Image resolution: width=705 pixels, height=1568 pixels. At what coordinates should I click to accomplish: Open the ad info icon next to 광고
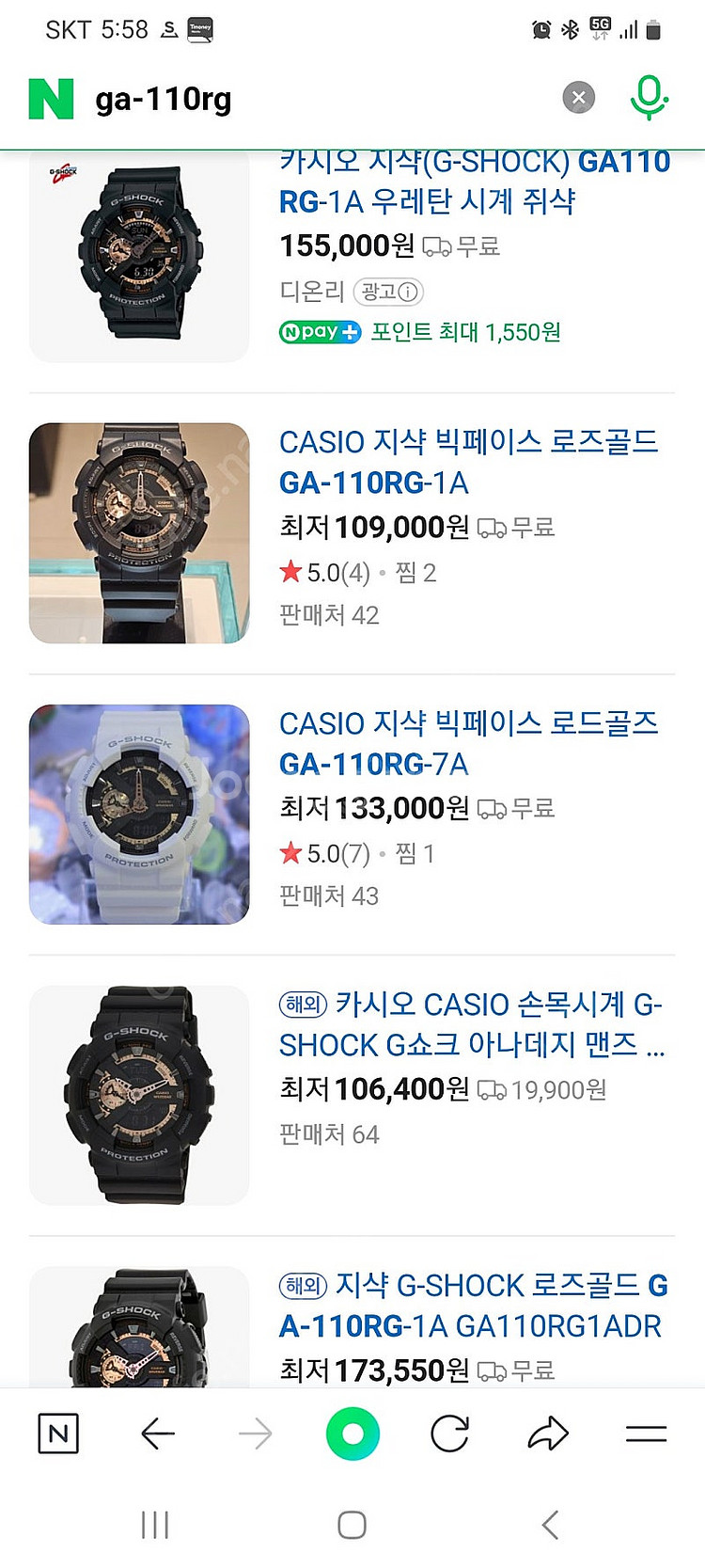pos(408,293)
